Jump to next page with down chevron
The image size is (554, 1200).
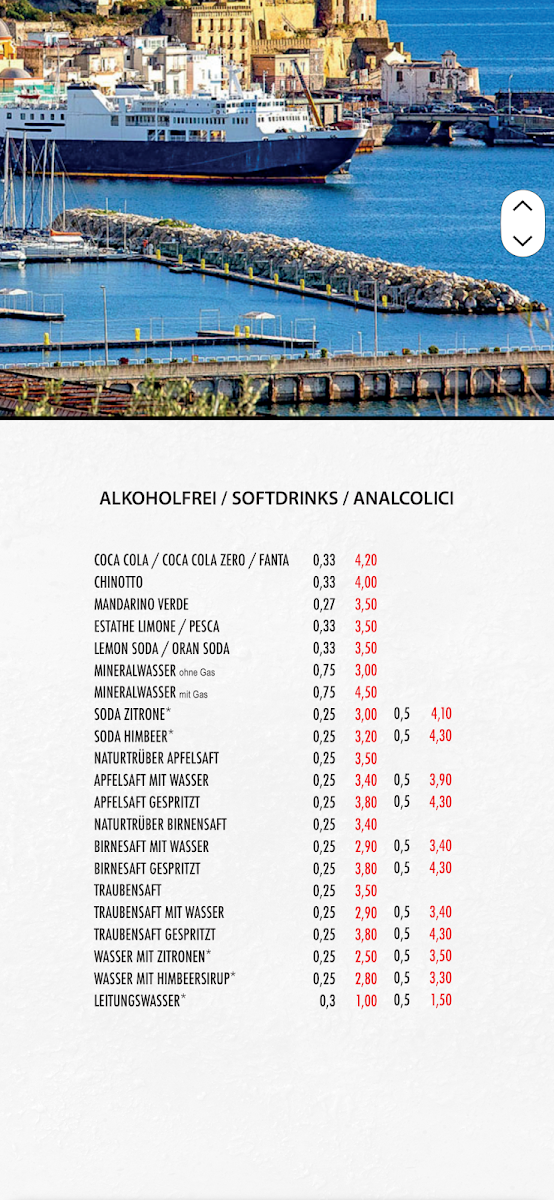click(522, 240)
